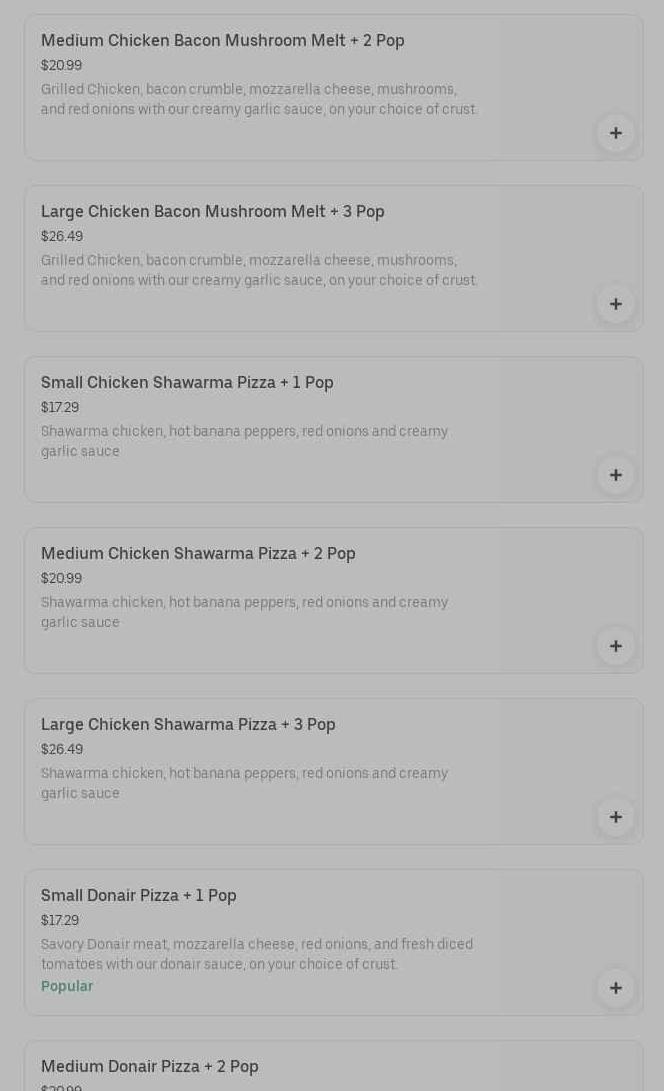Add Medium Chicken Bacon Mushroom Melt to cart
The width and height of the screenshot is (664, 1091).
click(615, 133)
